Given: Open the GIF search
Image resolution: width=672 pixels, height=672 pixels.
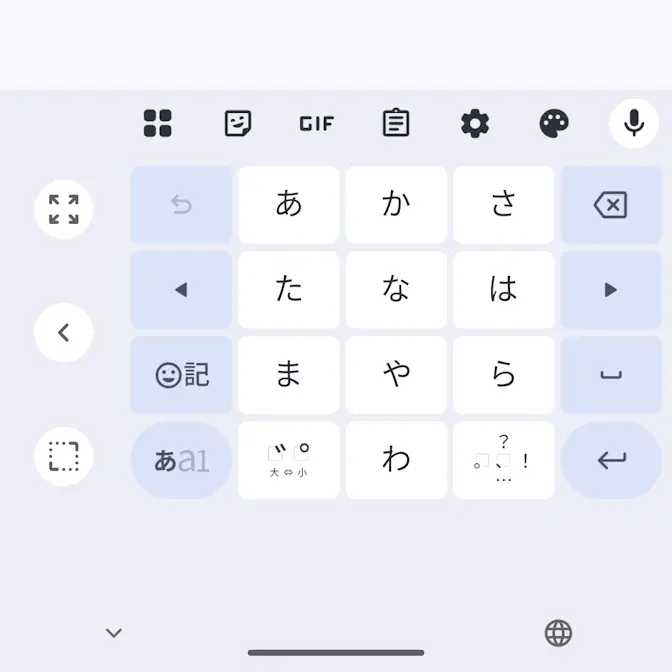Looking at the screenshot, I should click(x=316, y=124).
